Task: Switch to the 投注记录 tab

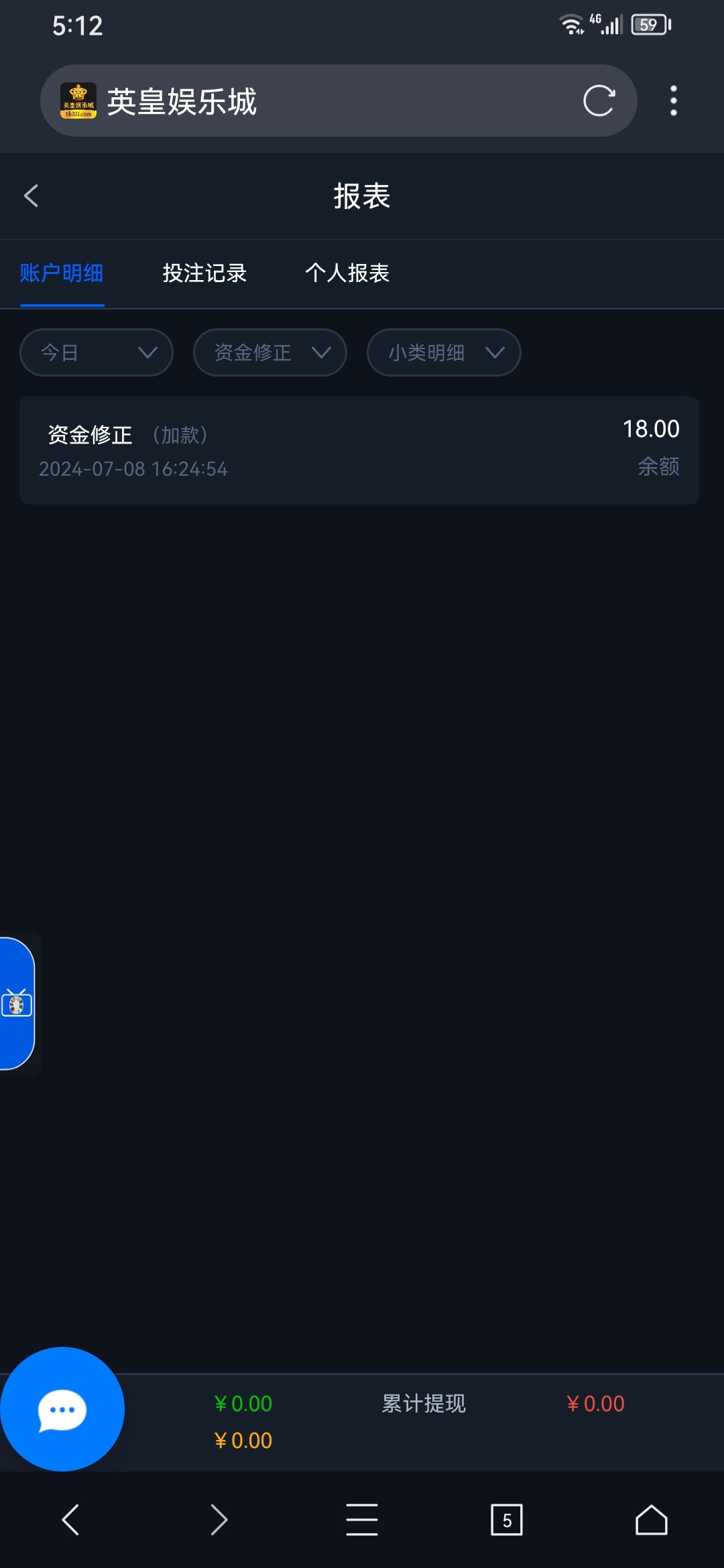Action: pos(204,273)
